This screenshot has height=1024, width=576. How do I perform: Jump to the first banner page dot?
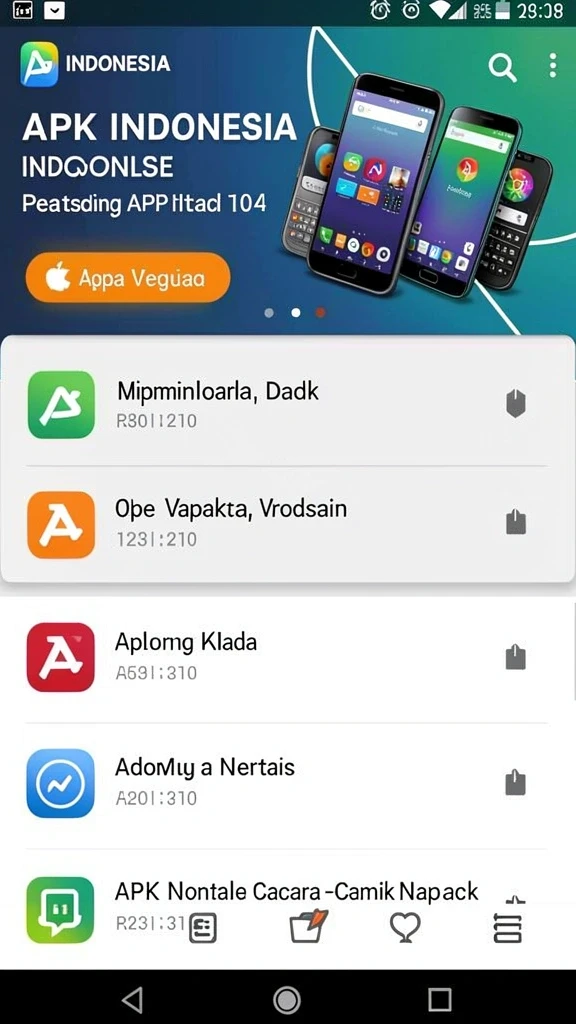tap(269, 313)
